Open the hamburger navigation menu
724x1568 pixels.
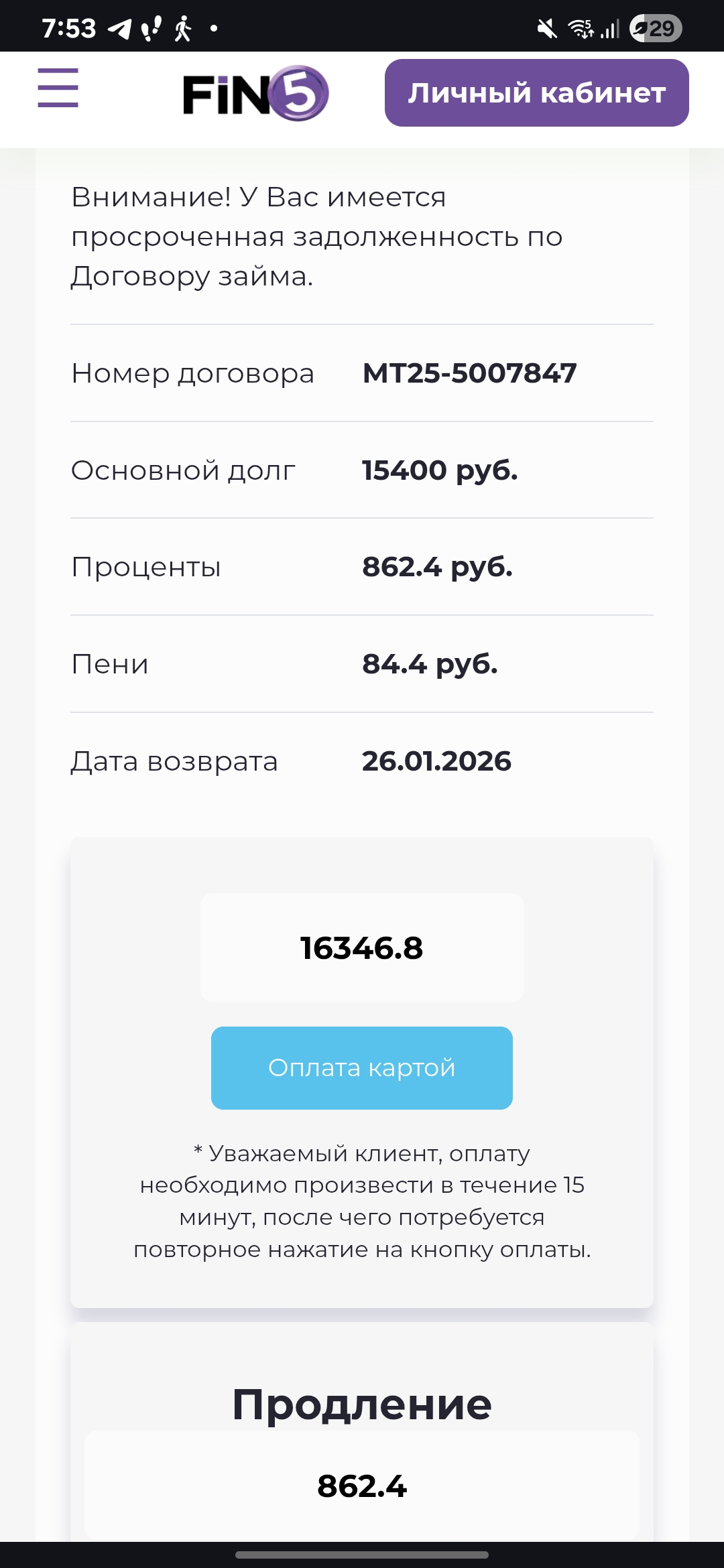pos(58,88)
